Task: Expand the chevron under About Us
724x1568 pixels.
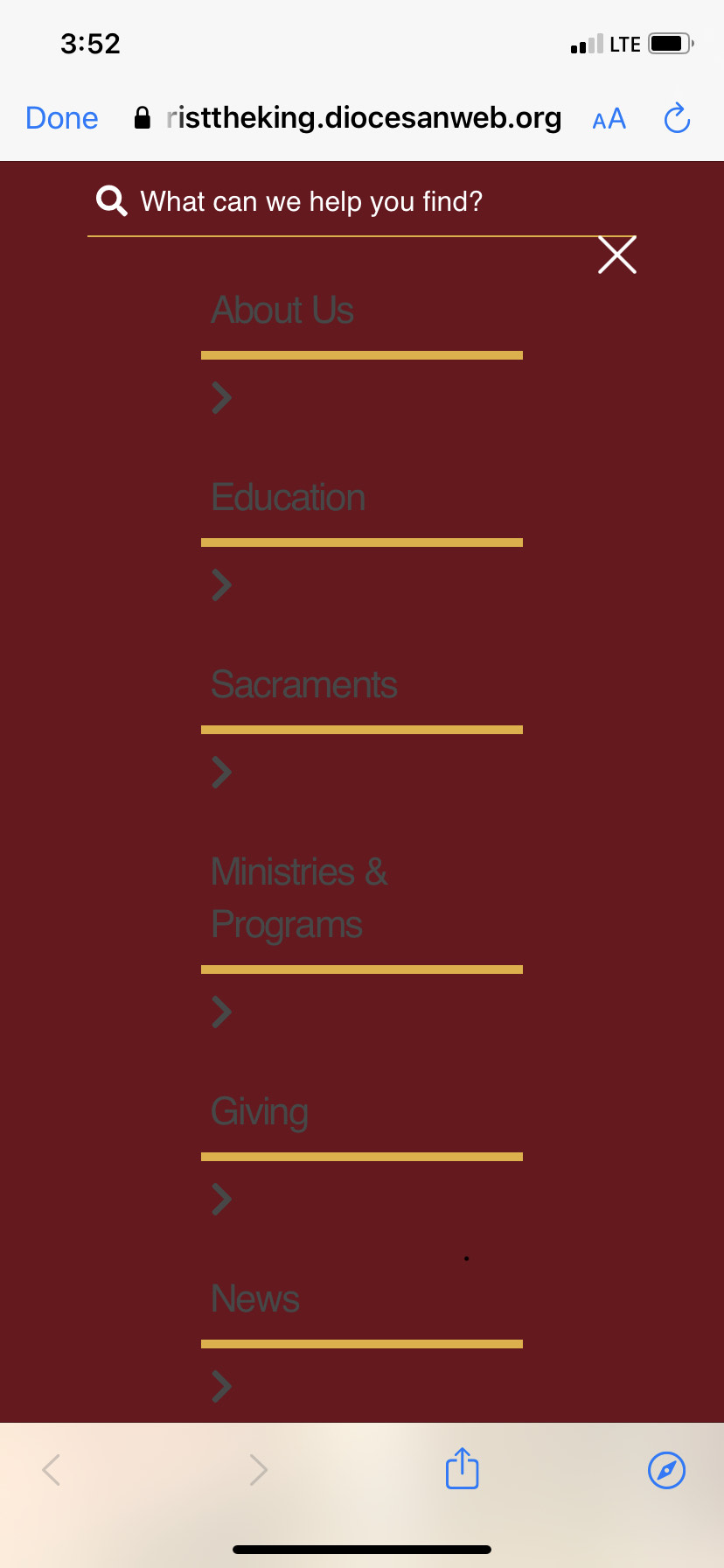Action: 222,398
